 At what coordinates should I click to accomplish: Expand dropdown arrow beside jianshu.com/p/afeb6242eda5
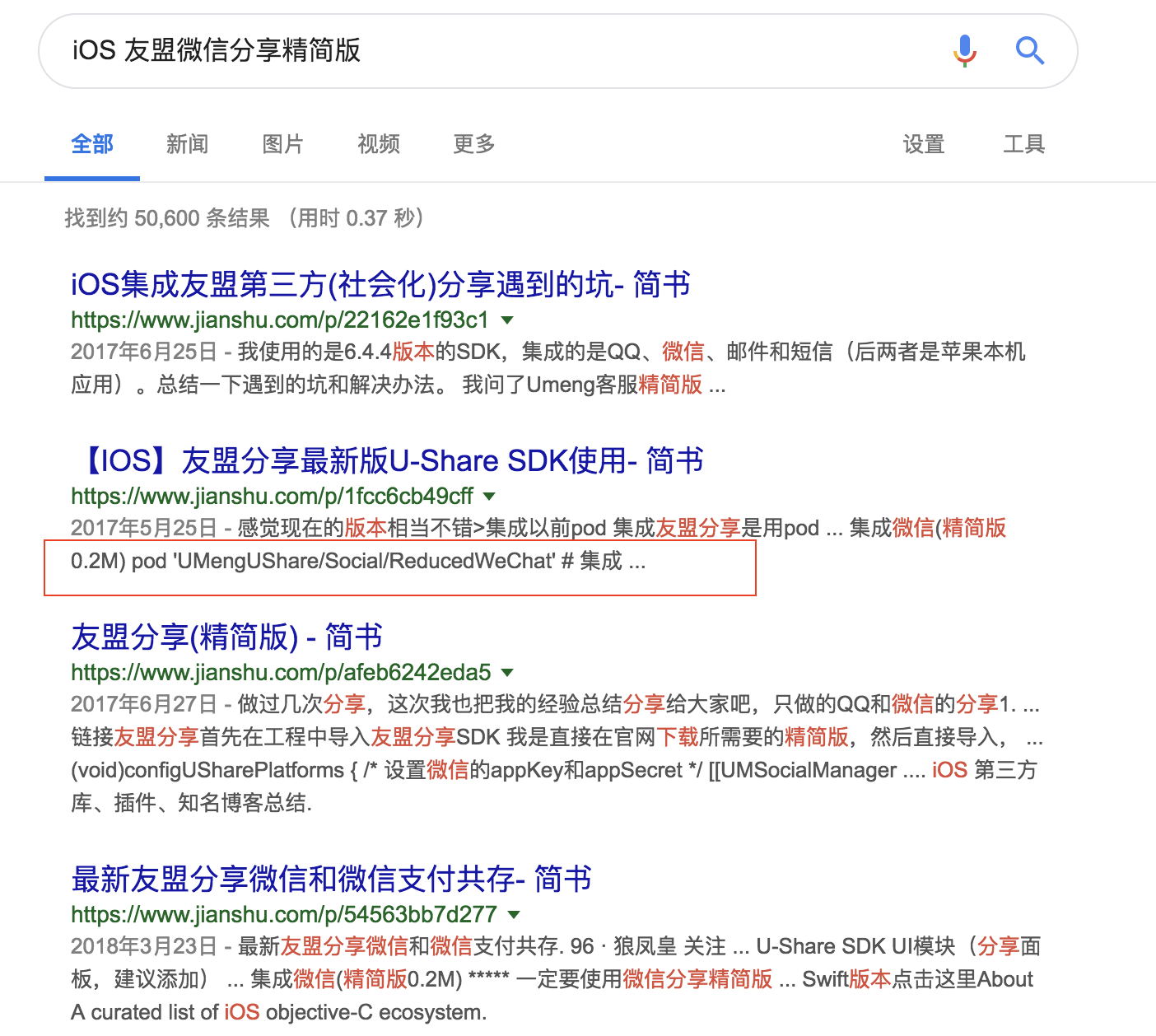pos(508,672)
